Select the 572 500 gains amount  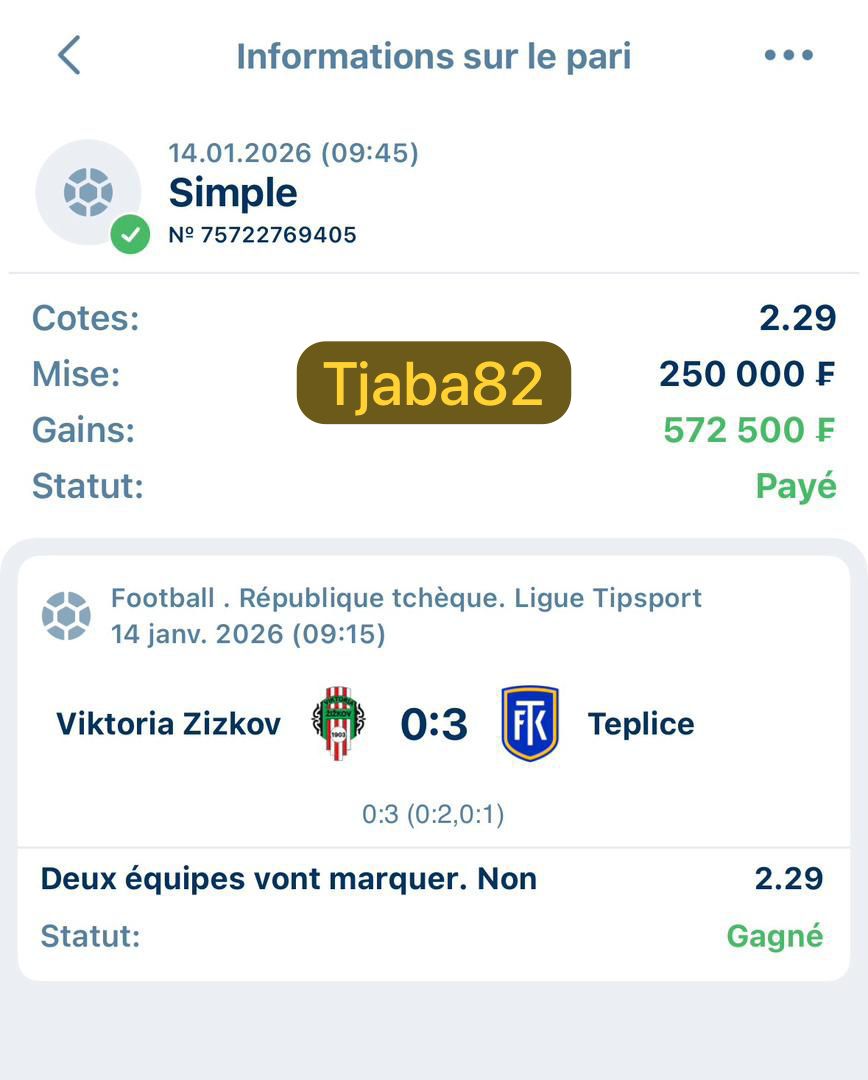click(748, 430)
